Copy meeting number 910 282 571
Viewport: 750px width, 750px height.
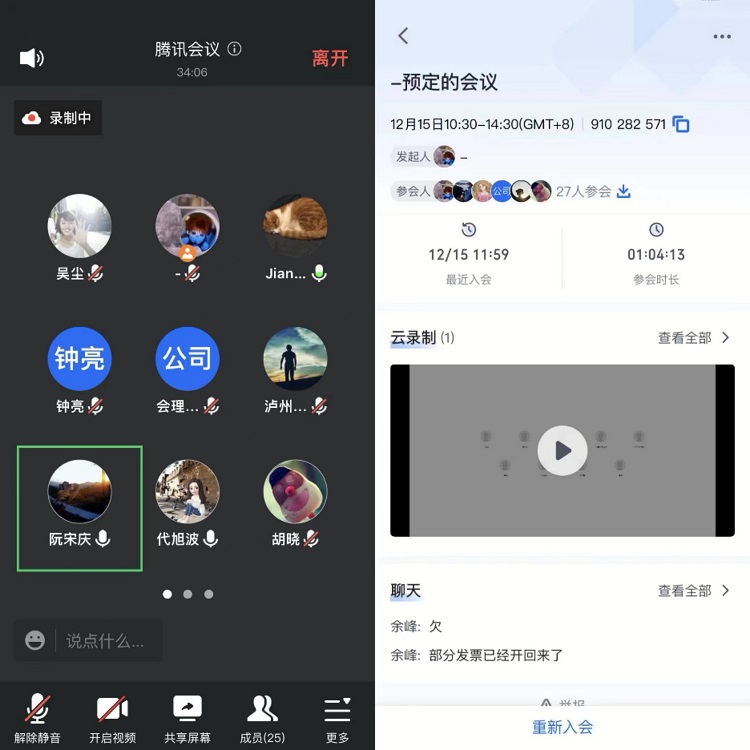tap(681, 124)
